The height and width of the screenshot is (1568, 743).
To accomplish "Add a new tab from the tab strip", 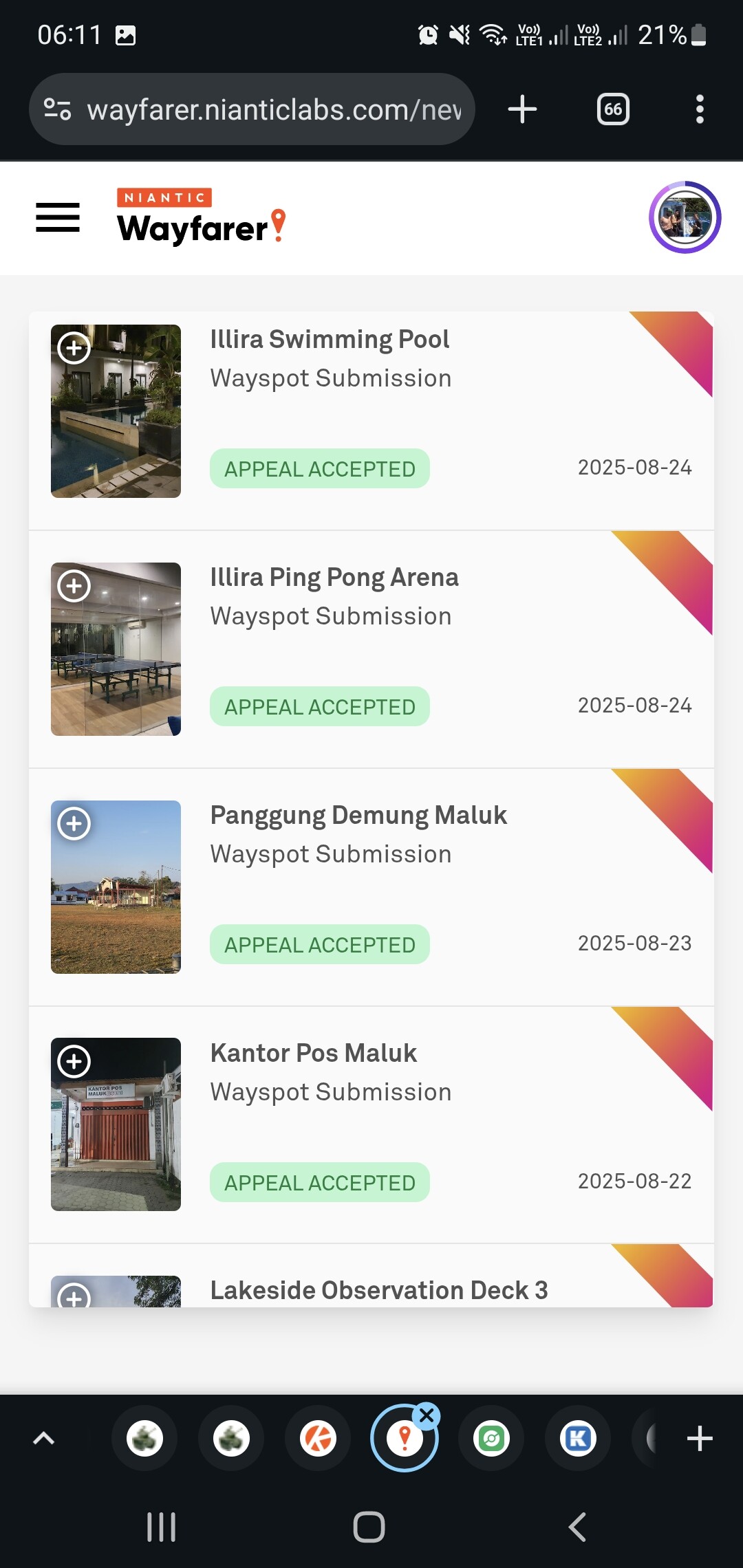I will click(700, 1439).
